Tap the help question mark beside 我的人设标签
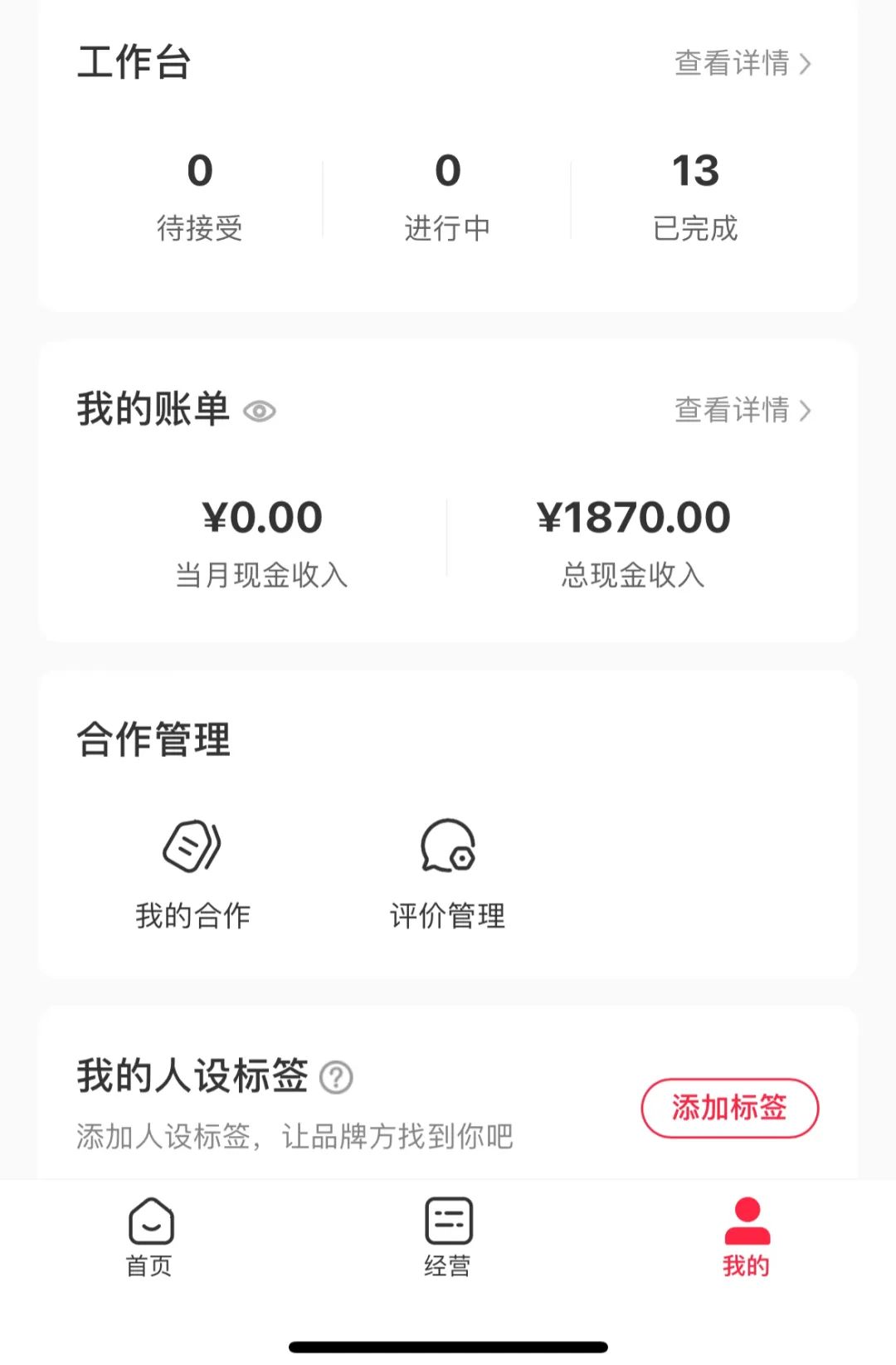The width and height of the screenshot is (896, 1365). [335, 1075]
